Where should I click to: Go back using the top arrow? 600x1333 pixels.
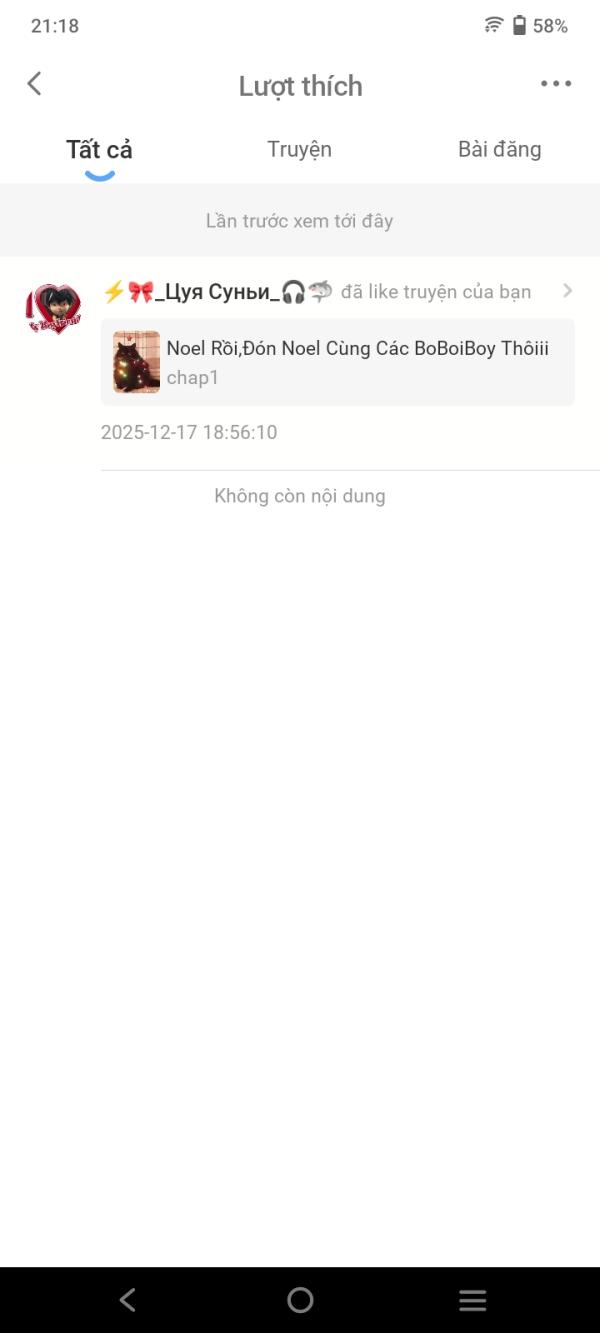[35, 84]
